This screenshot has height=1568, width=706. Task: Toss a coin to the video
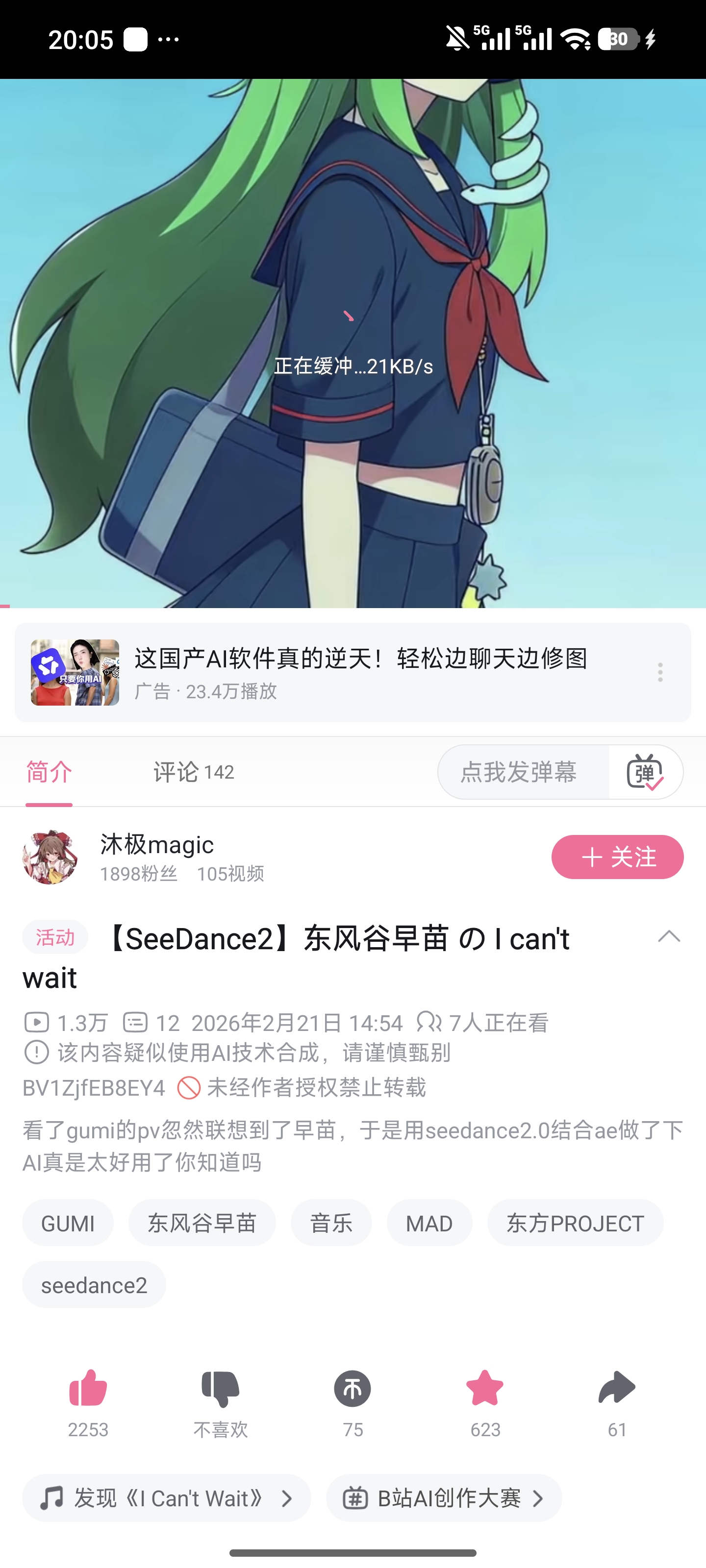coord(352,1390)
